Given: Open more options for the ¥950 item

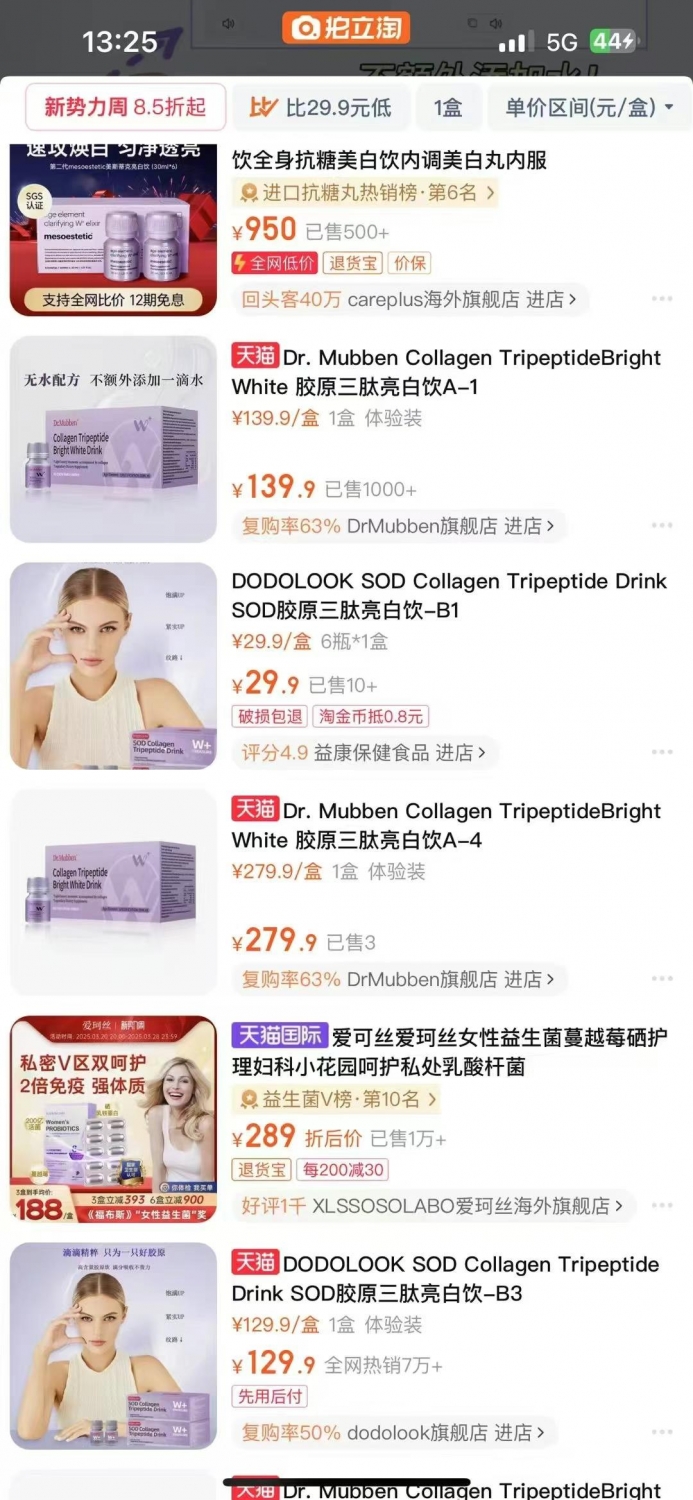Looking at the screenshot, I should (x=662, y=299).
